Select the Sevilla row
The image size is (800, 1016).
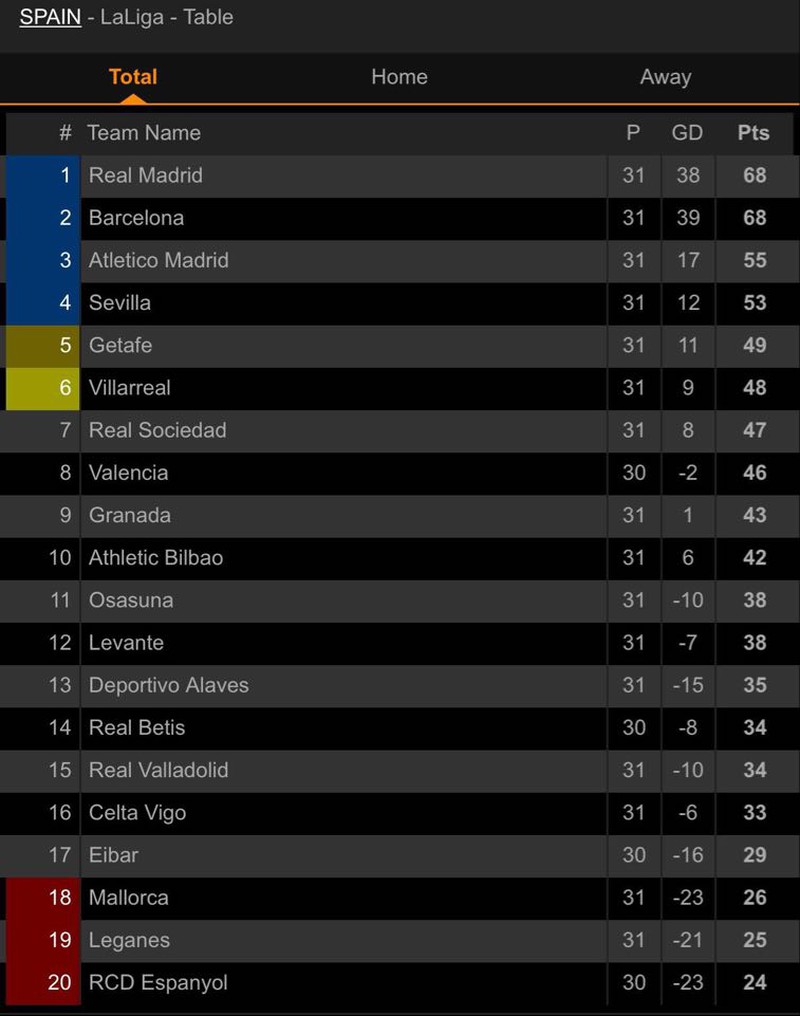(120, 303)
